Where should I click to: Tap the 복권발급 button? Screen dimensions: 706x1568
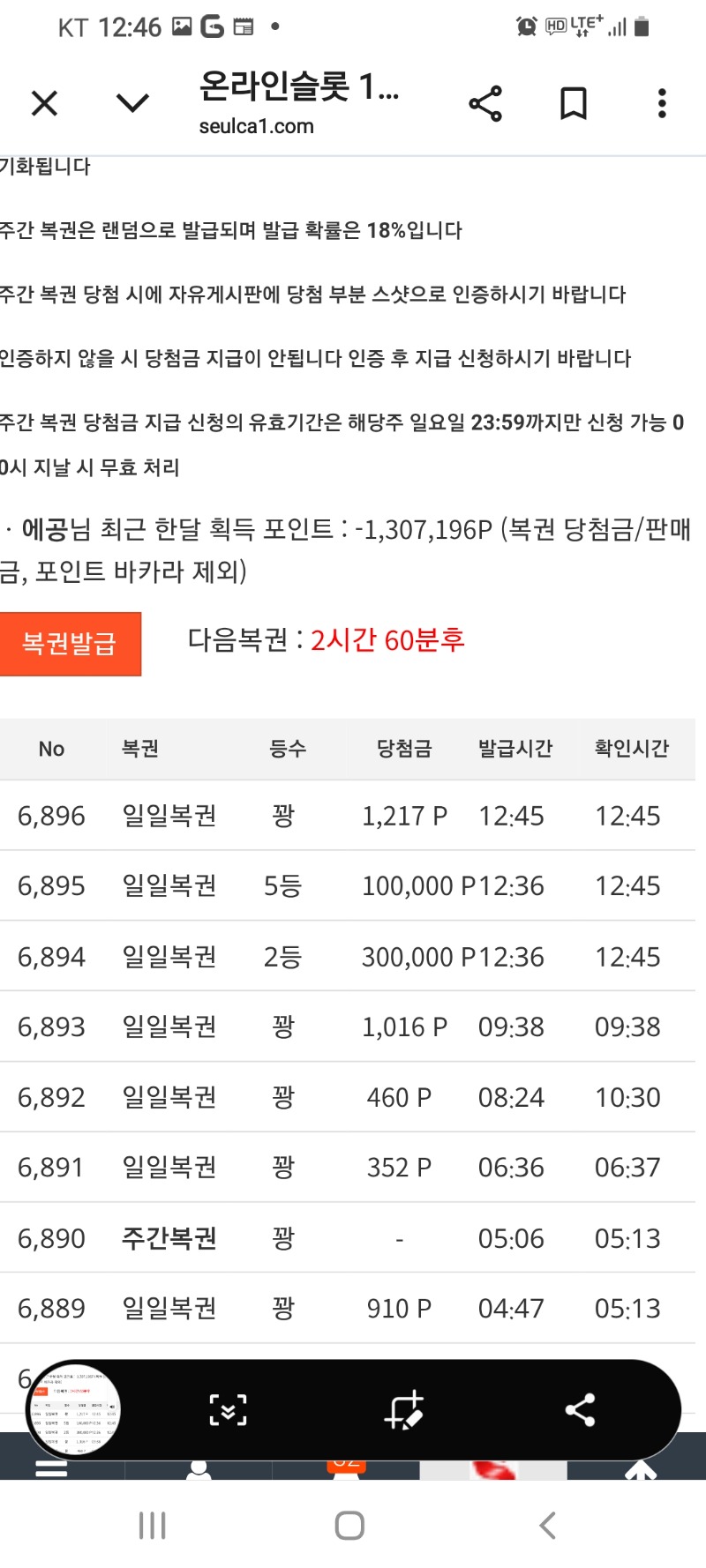[70, 644]
